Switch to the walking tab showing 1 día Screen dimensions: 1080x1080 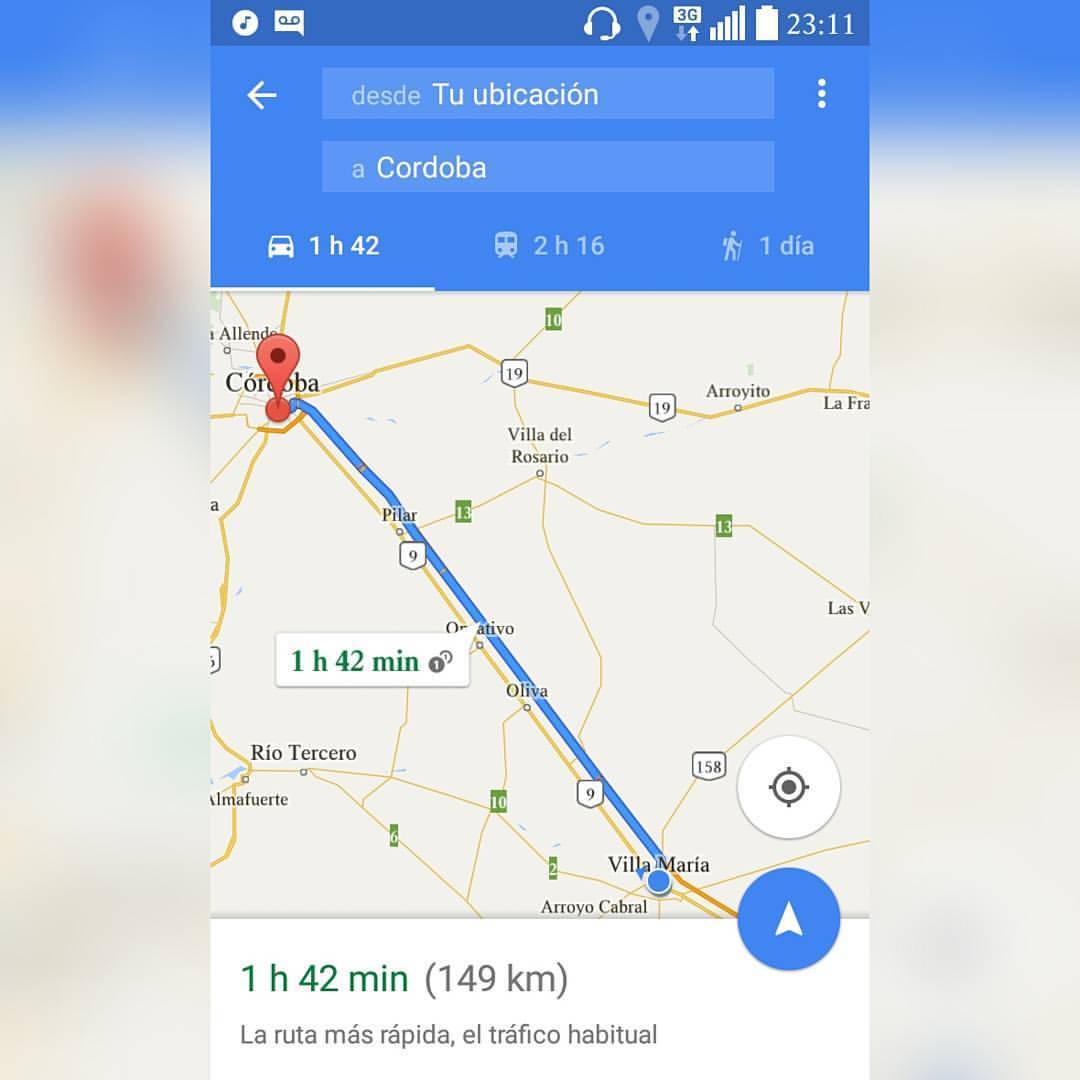click(x=767, y=246)
